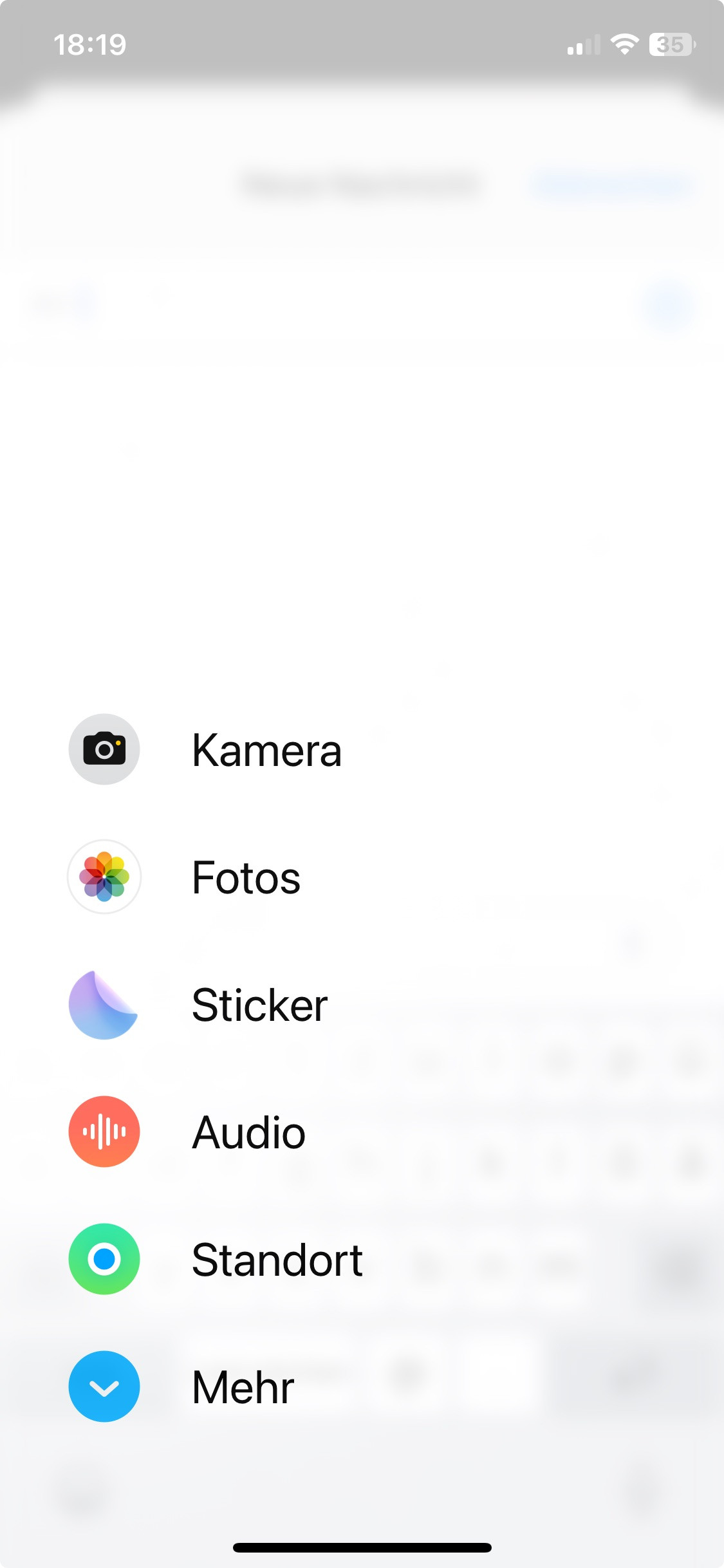This screenshot has height=1568, width=724.
Task: Share location via Standort
Action: tap(216, 1259)
